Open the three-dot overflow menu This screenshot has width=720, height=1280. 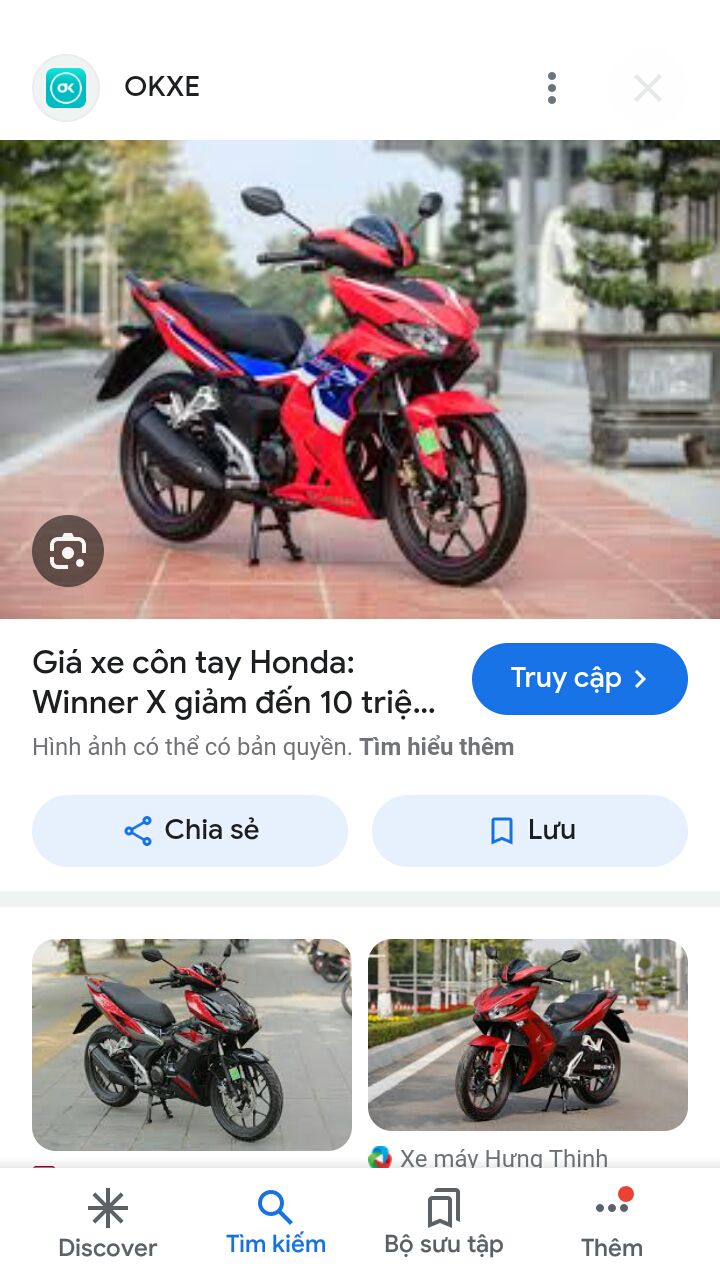click(x=551, y=88)
